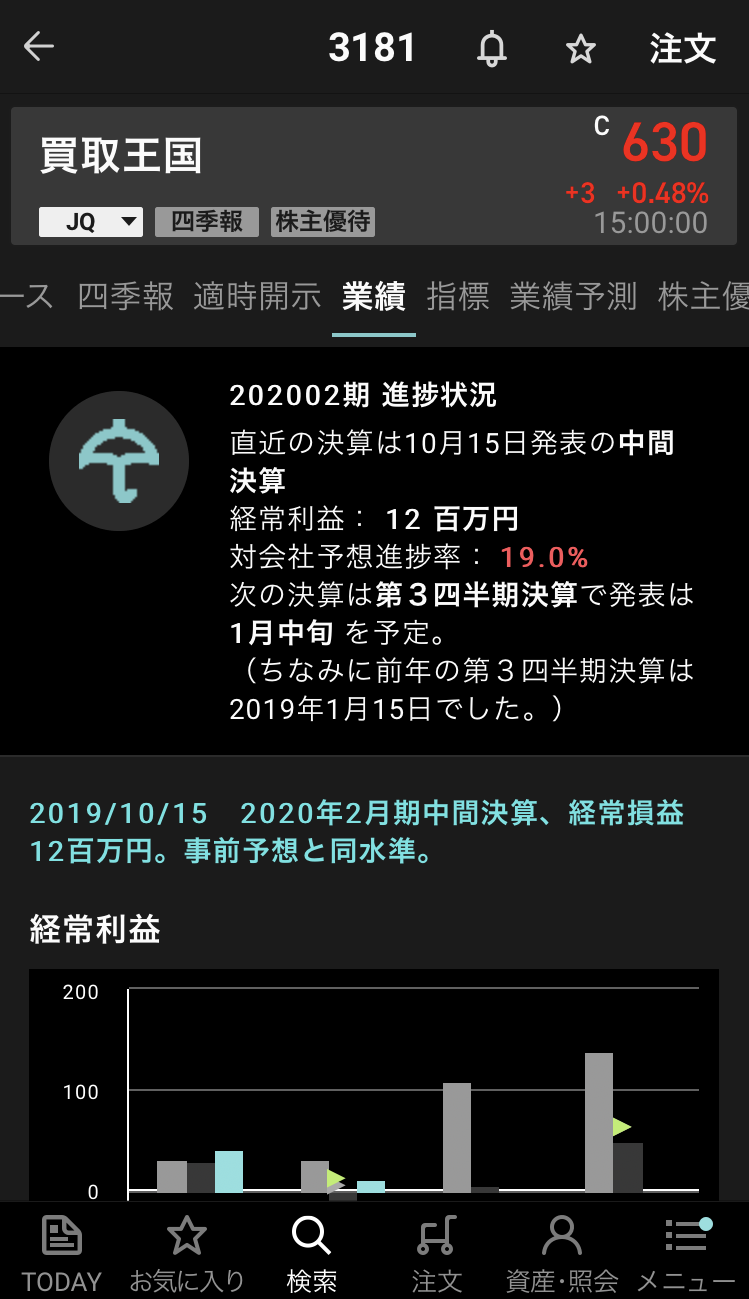
Task: Open the price alert bell
Action: pos(491,48)
